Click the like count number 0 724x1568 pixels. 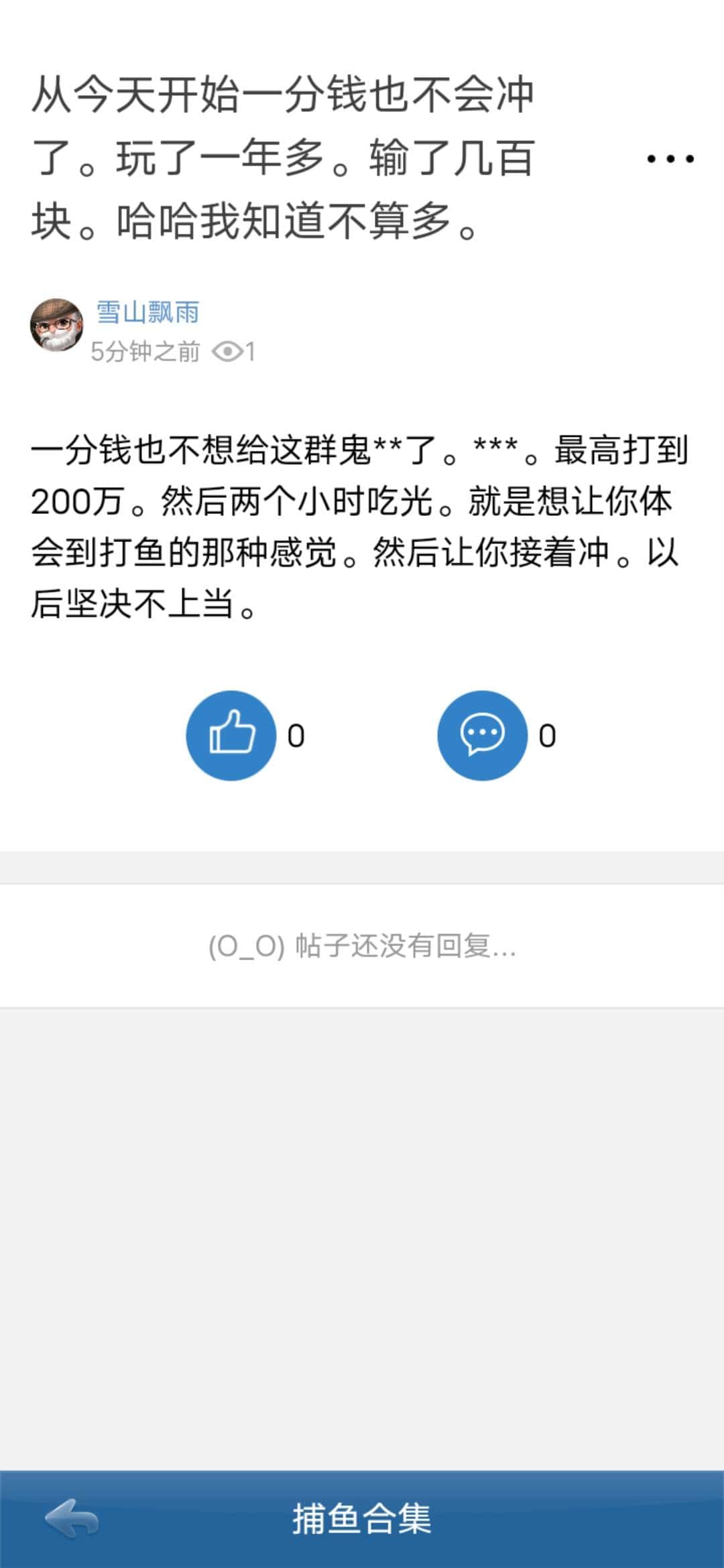point(296,736)
